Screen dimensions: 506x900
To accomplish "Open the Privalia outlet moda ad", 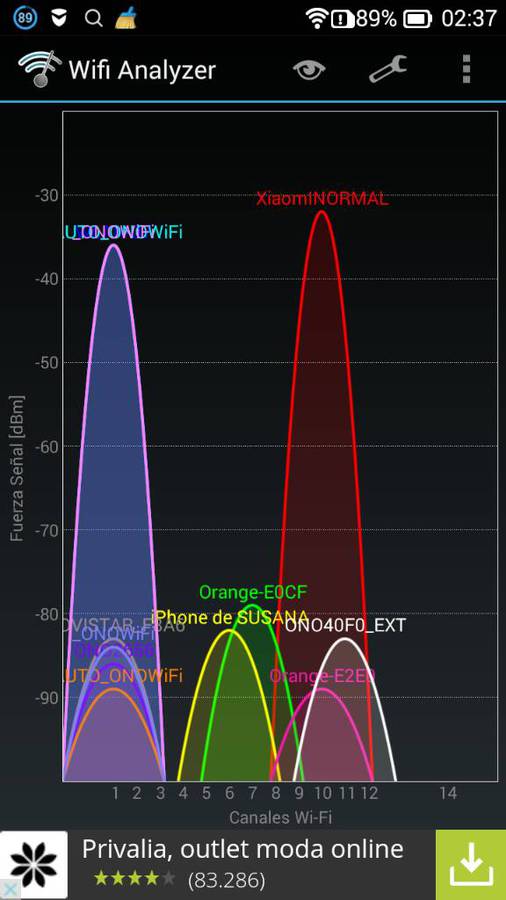I will pyautogui.click(x=252, y=865).
